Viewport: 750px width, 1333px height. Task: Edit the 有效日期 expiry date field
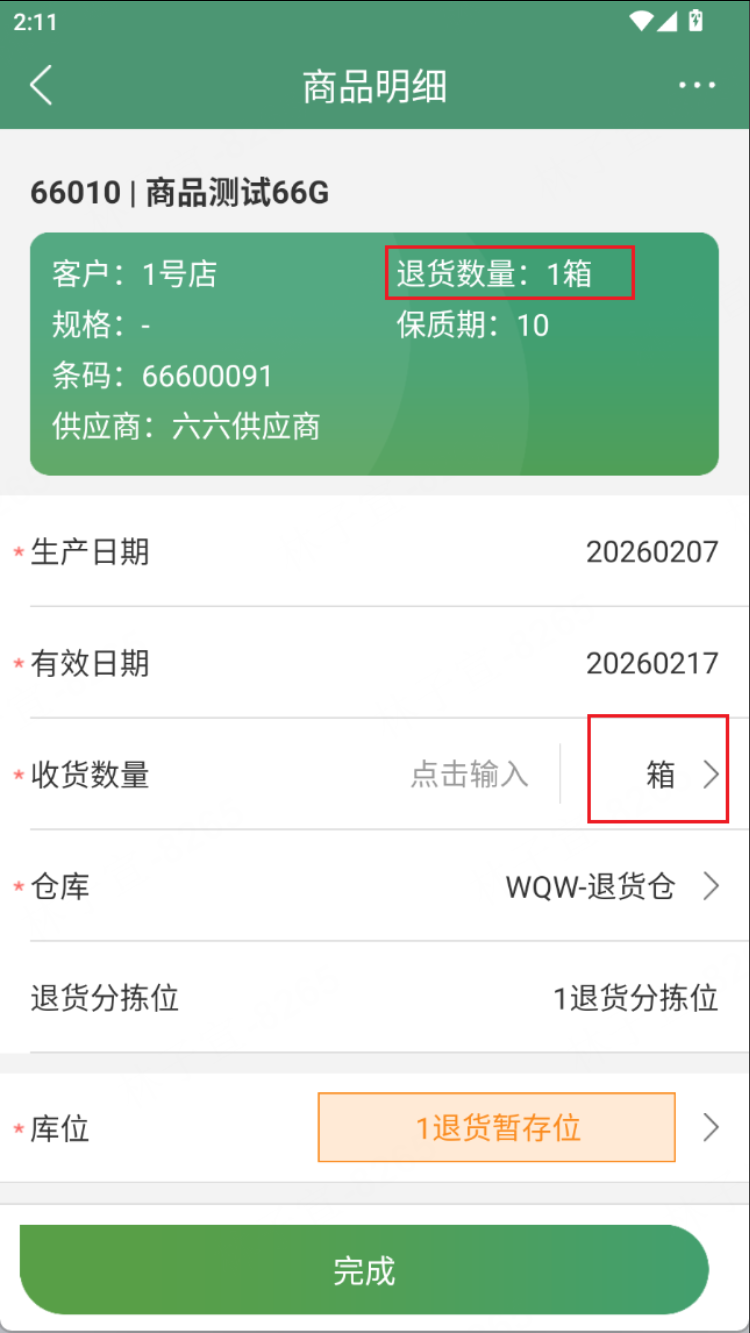[x=651, y=663]
